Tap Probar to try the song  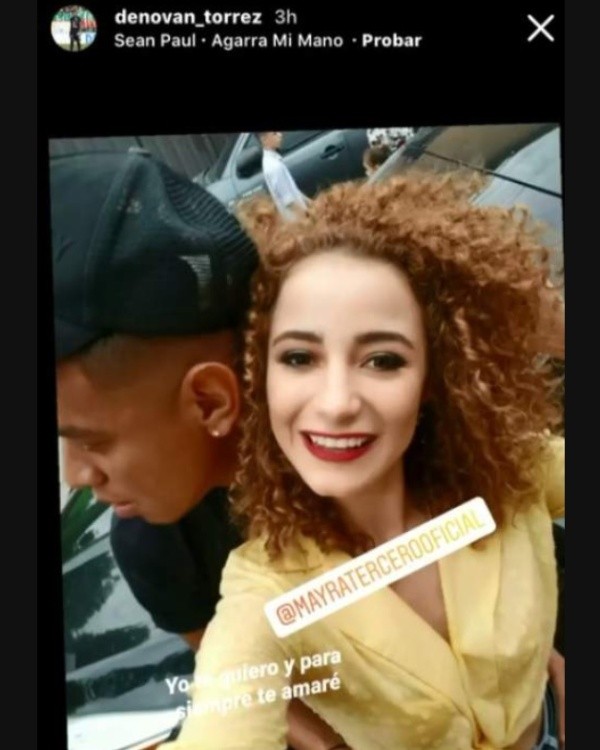pyautogui.click(x=391, y=41)
